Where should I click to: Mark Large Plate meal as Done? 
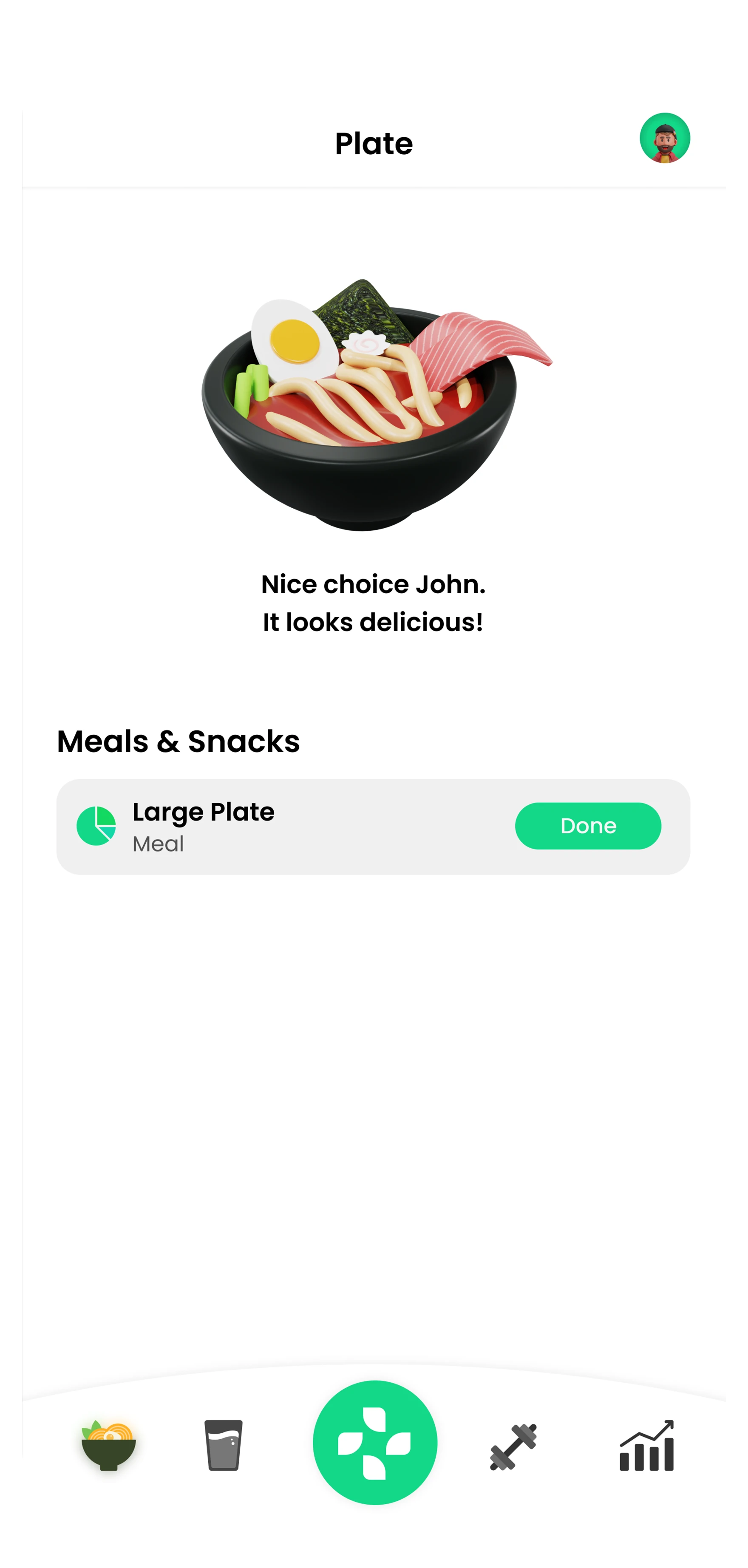point(587,825)
